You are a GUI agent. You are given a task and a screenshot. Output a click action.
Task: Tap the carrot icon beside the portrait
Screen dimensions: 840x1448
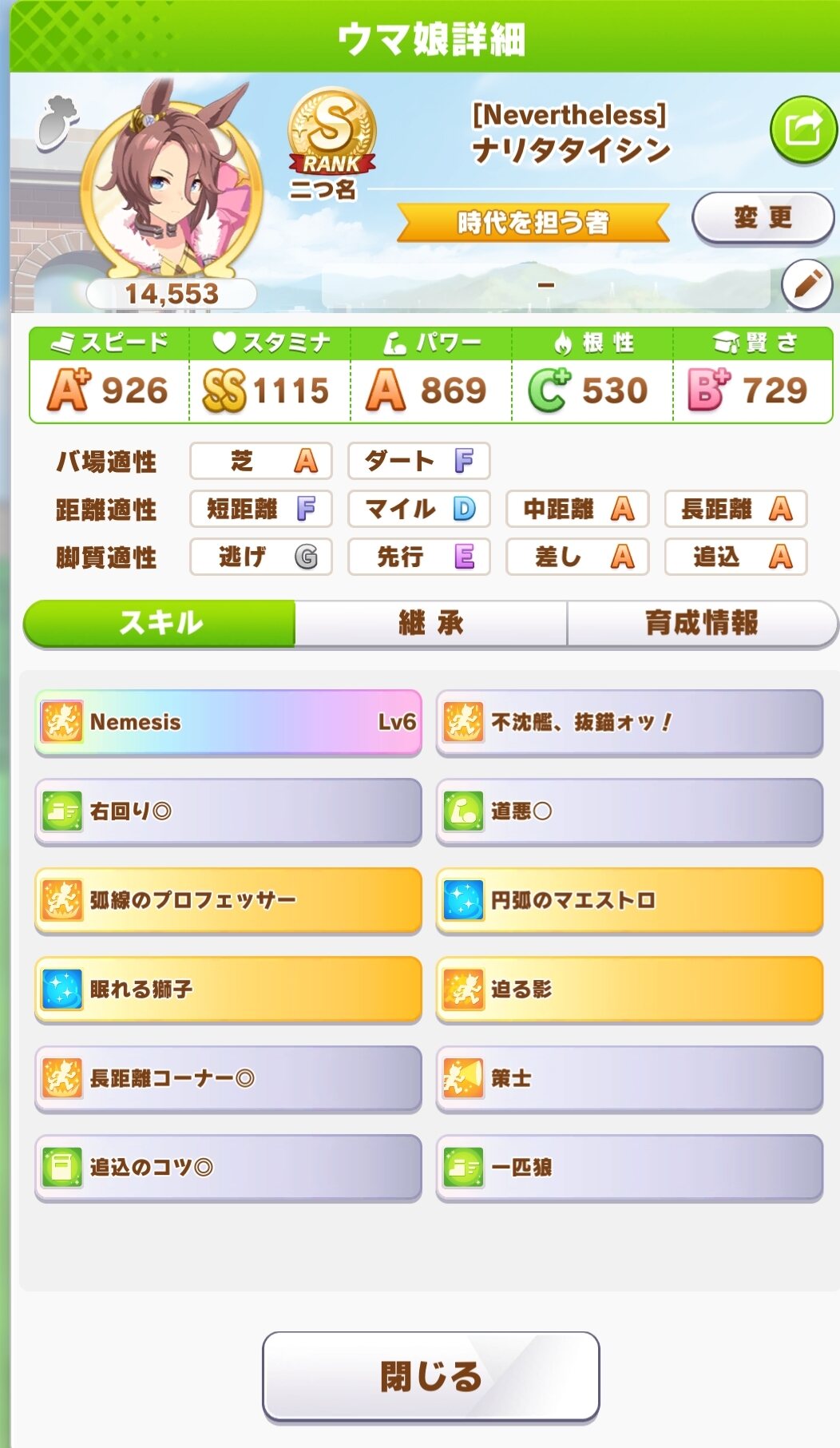point(58,121)
